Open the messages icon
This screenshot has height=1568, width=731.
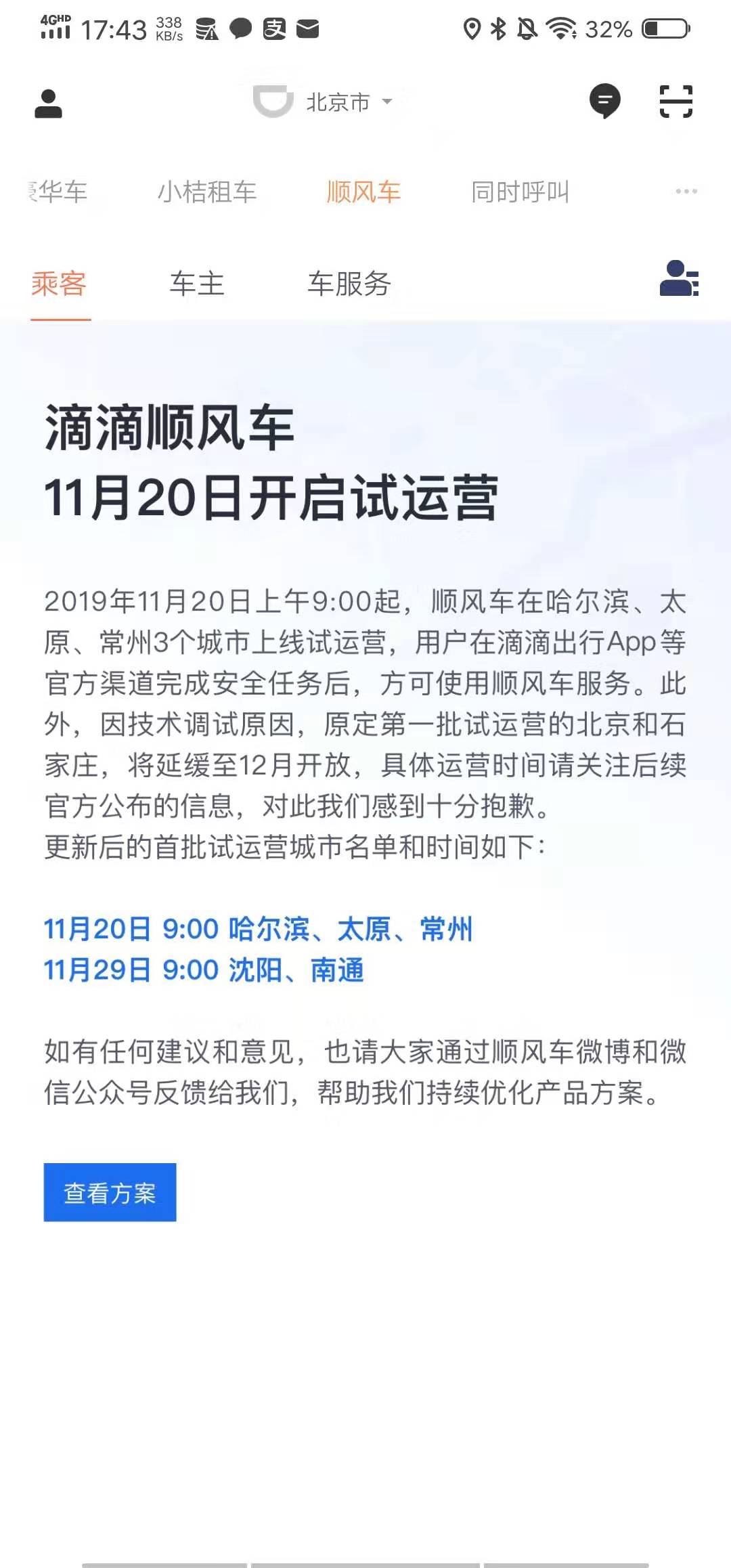coord(604,102)
